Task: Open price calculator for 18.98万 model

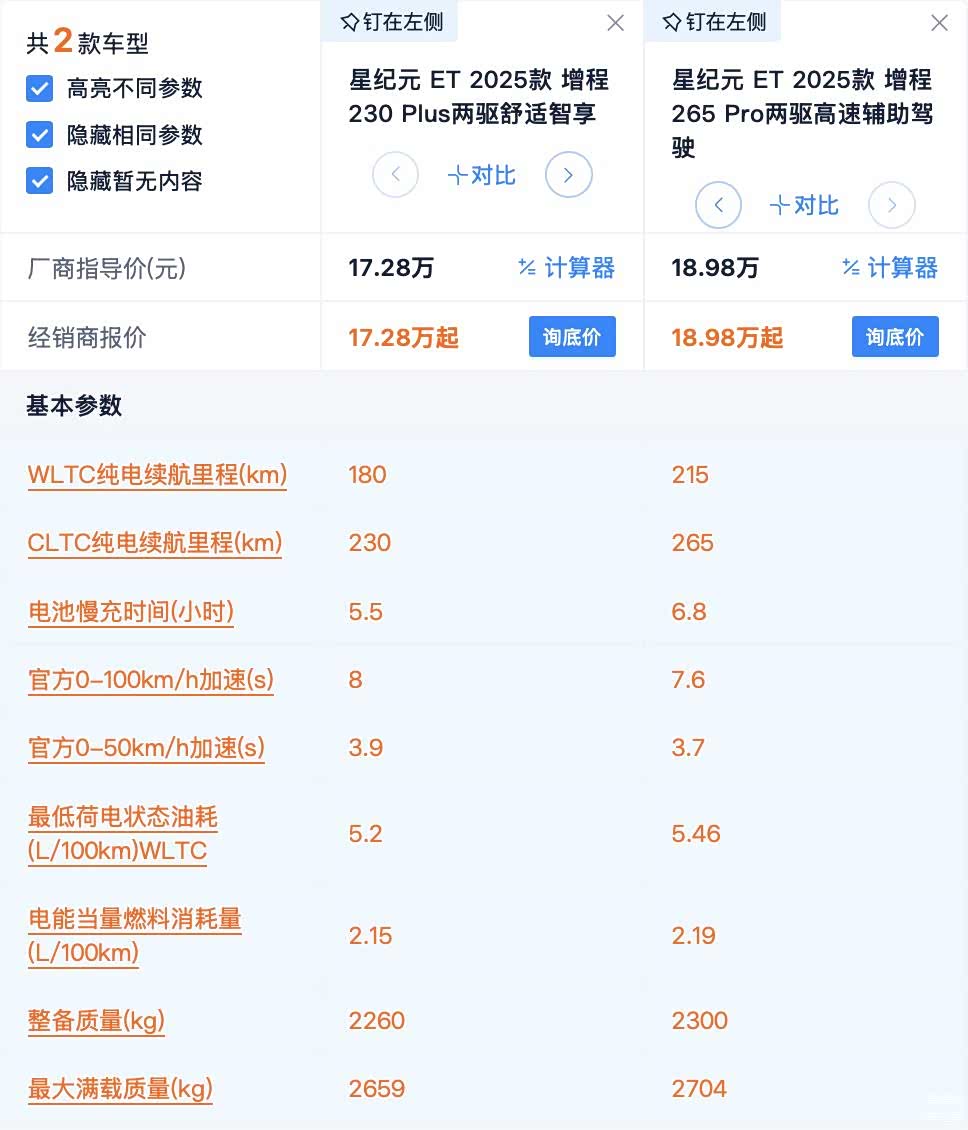Action: coord(889,268)
